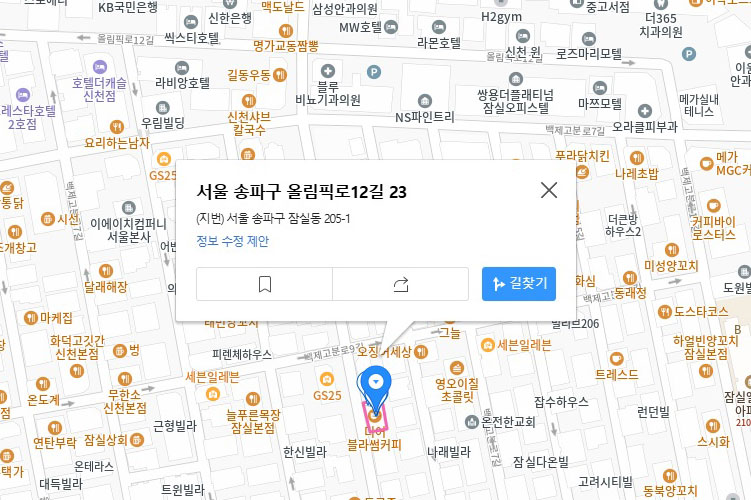This screenshot has height=500, width=751.
Task: Select 영오이칠 초콜릿 cafe marker
Action: (x=456, y=365)
